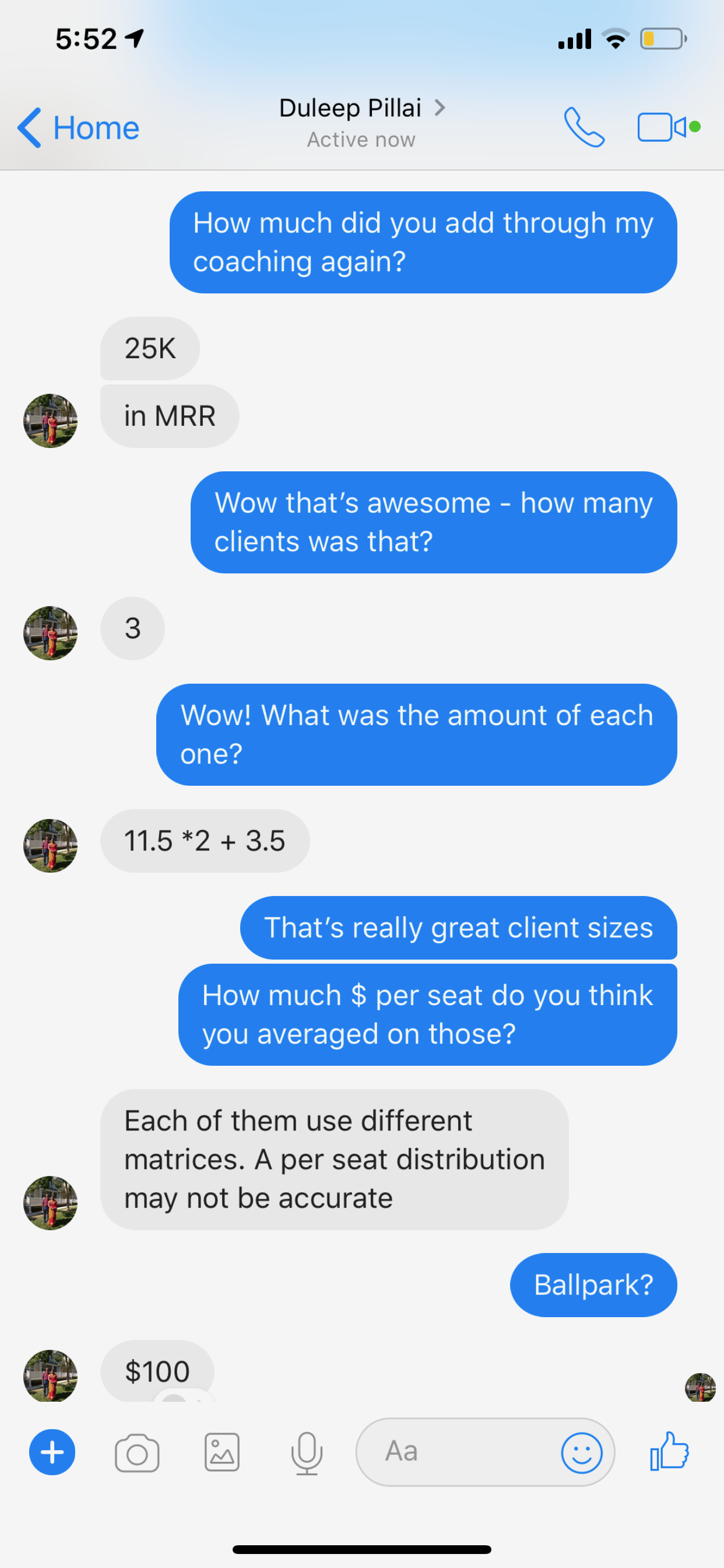This screenshot has width=724, height=1568.
Task: Open the emoji picker
Action: click(x=582, y=1452)
